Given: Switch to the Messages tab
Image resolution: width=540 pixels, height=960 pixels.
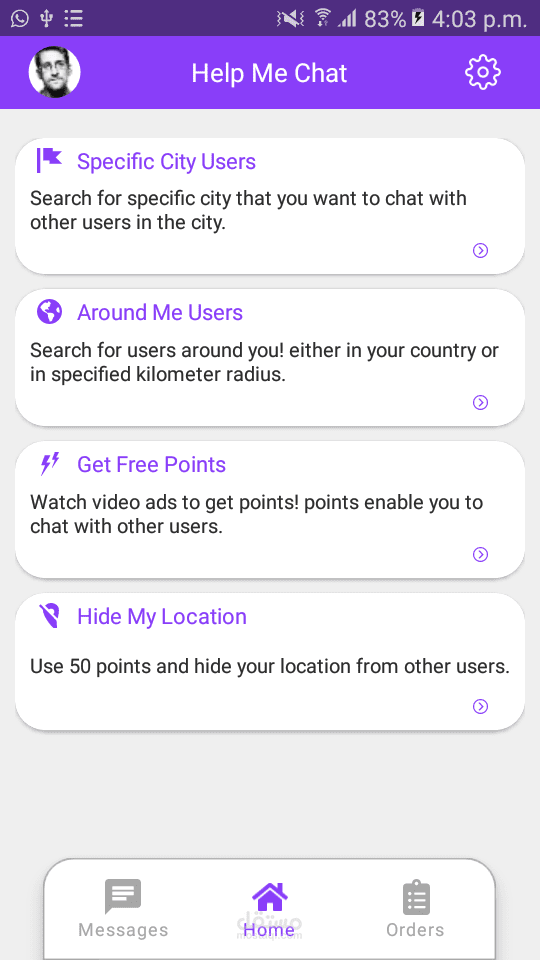Looking at the screenshot, I should (123, 909).
